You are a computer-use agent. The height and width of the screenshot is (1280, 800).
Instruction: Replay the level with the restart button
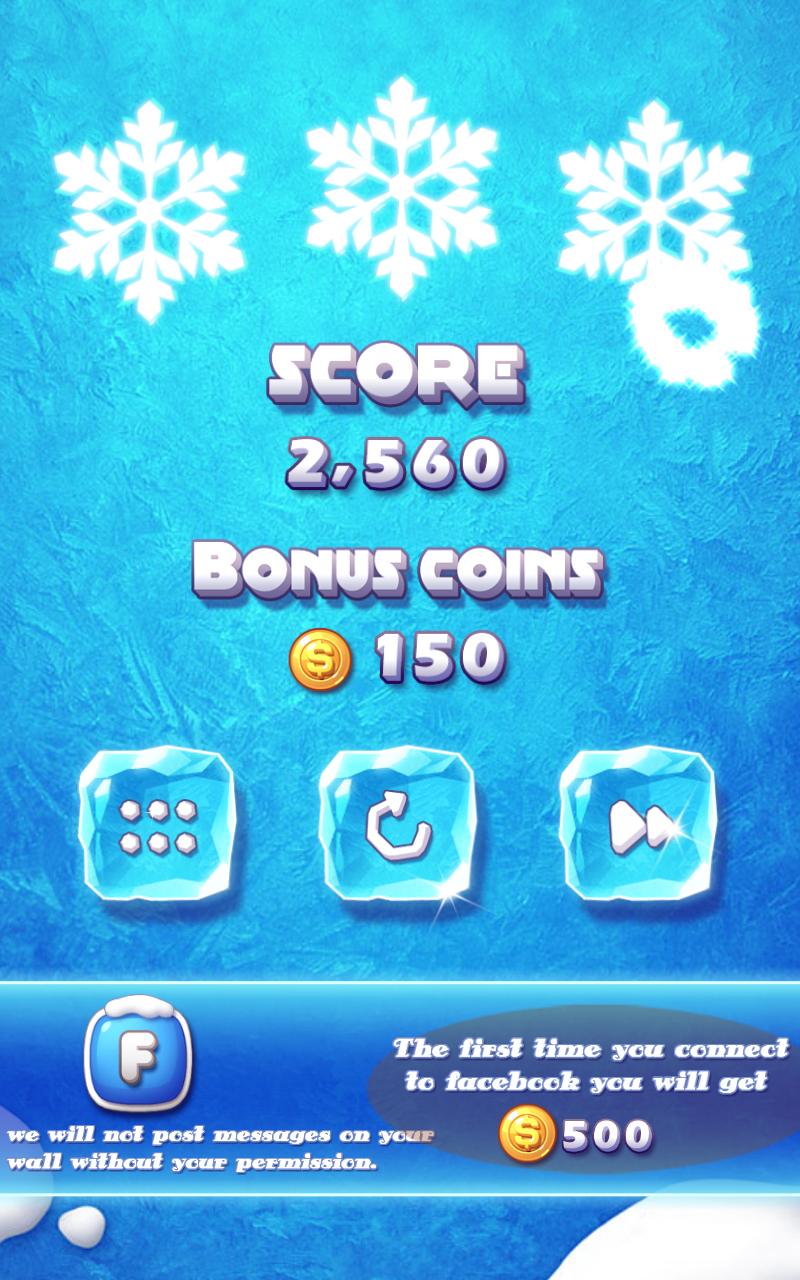point(397,824)
